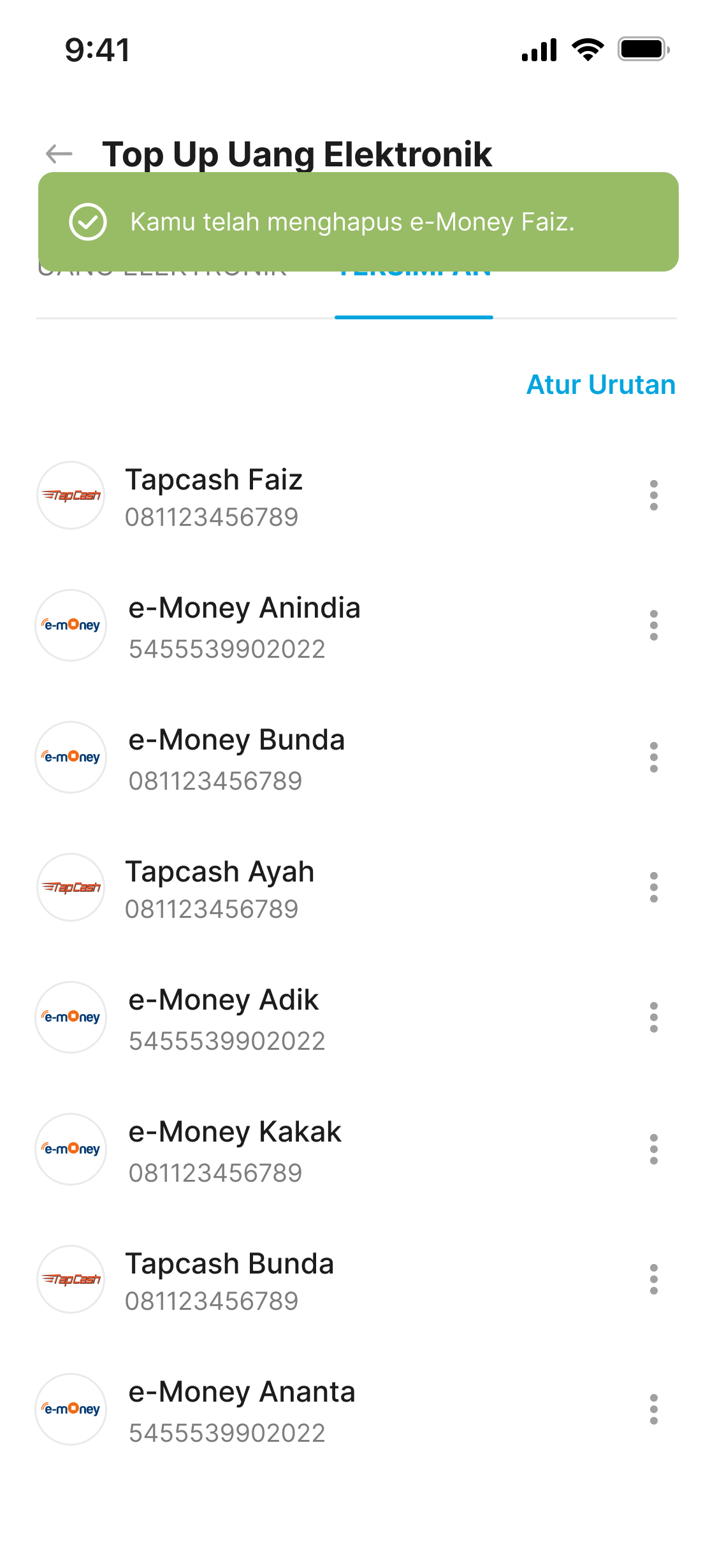Open more options for Tapcash Ayah

click(x=653, y=887)
